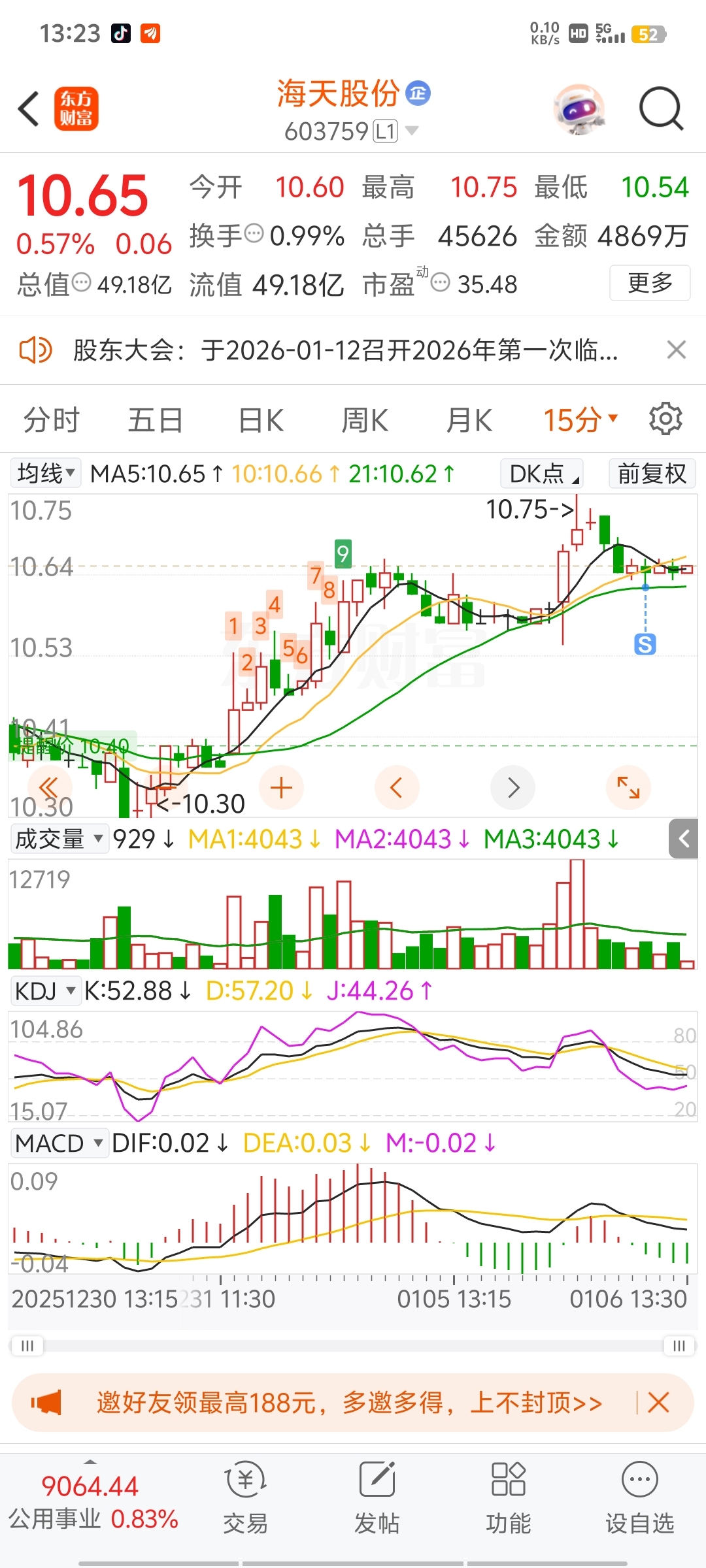Open chart settings gear
706x1568 pixels.
pos(665,419)
